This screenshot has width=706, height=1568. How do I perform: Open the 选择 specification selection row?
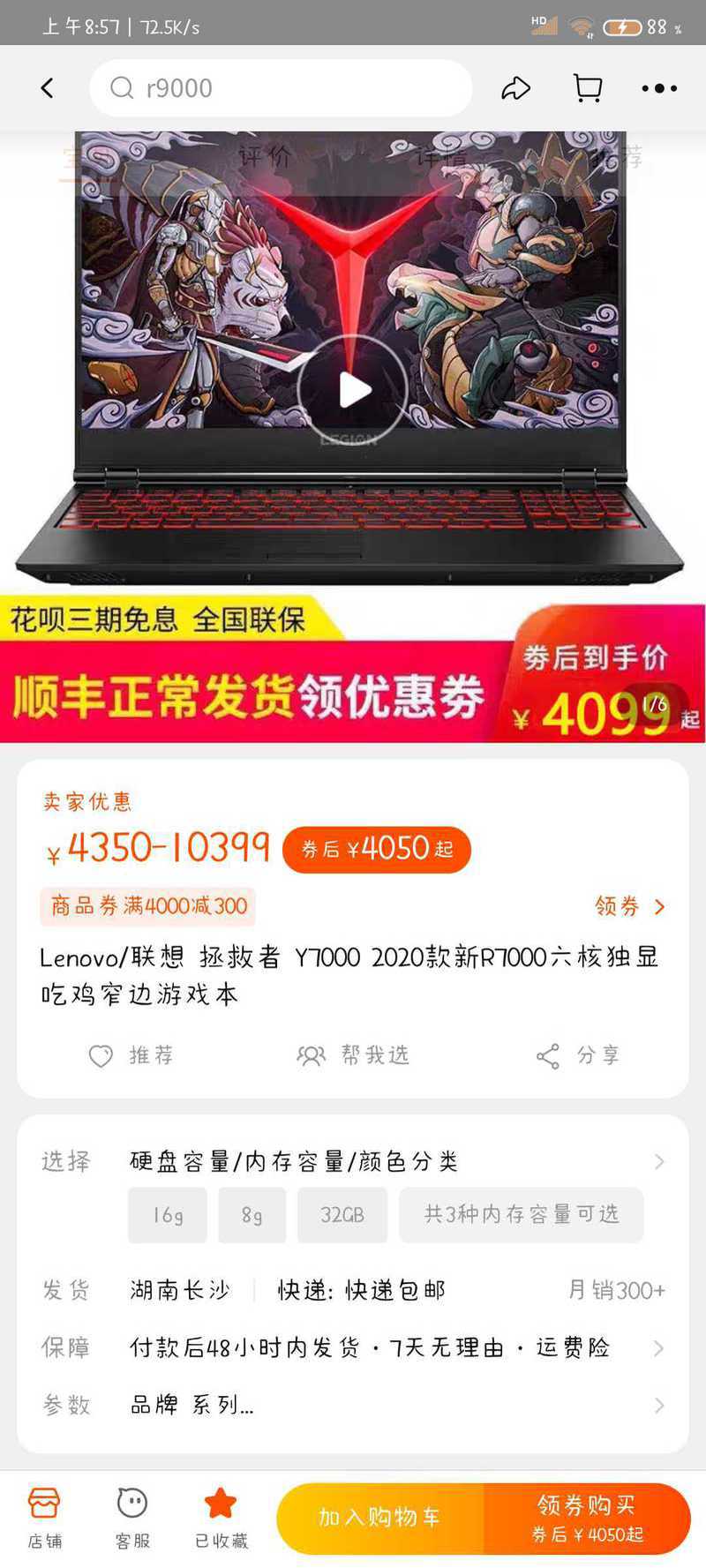[x=353, y=1161]
